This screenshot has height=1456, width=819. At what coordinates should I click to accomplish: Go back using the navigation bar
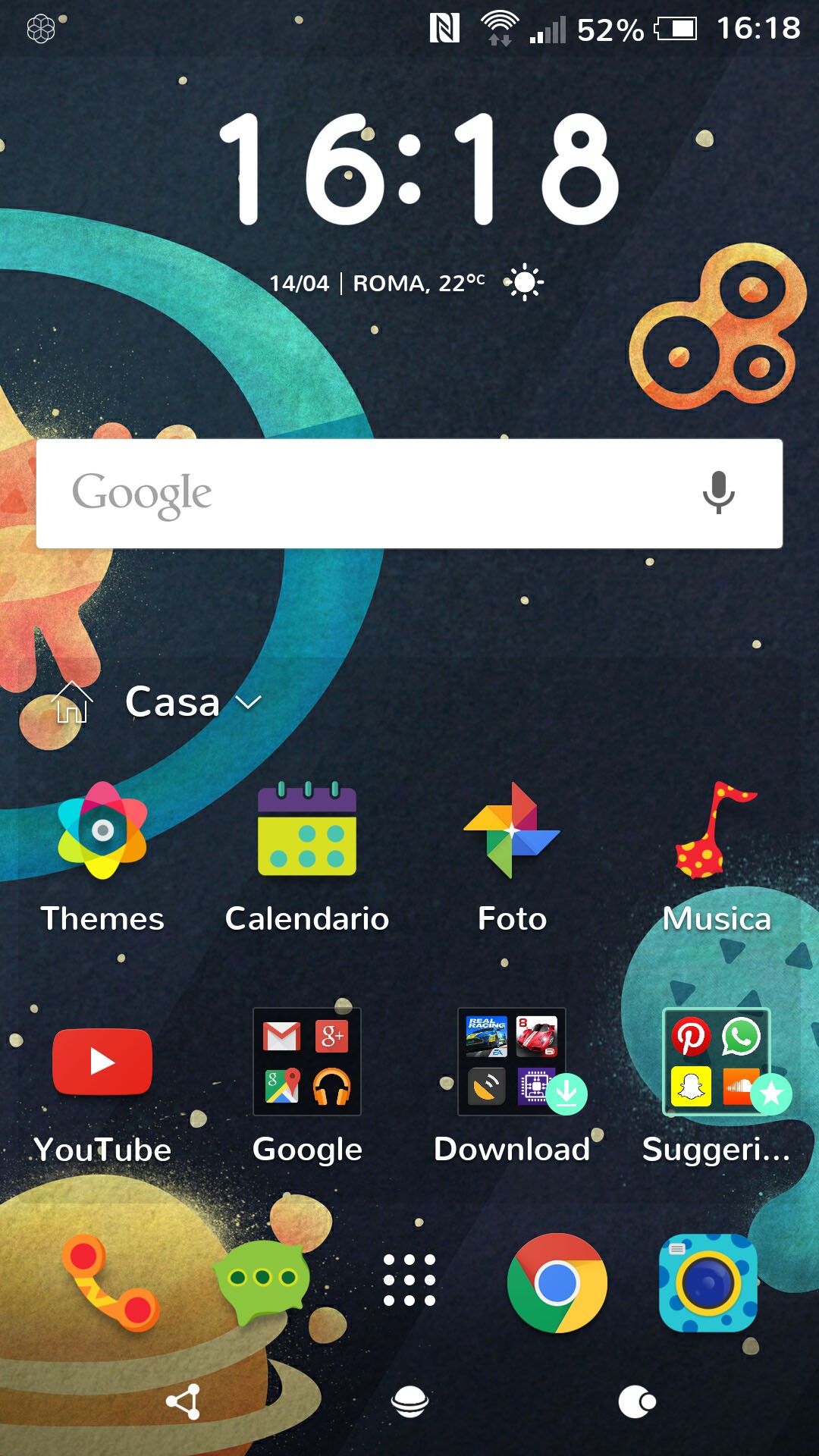tap(184, 1401)
